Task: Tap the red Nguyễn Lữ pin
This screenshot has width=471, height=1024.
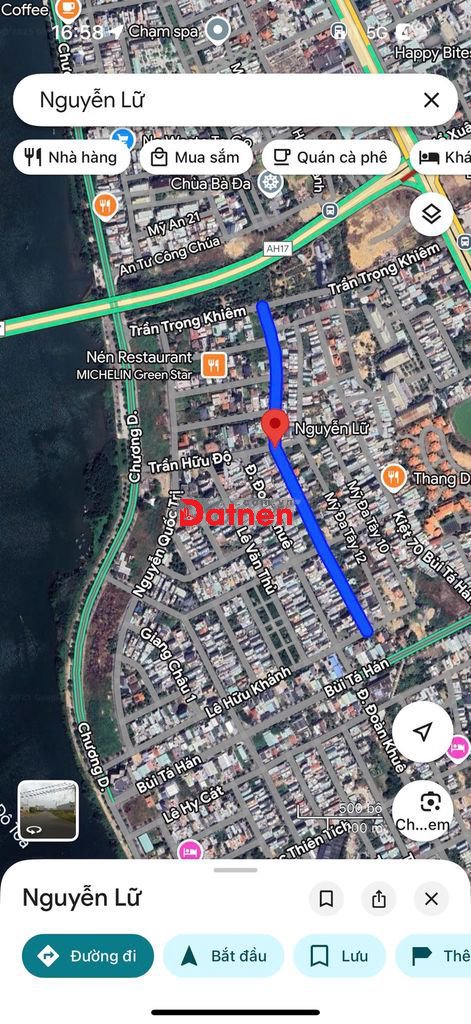Action: 275,429
